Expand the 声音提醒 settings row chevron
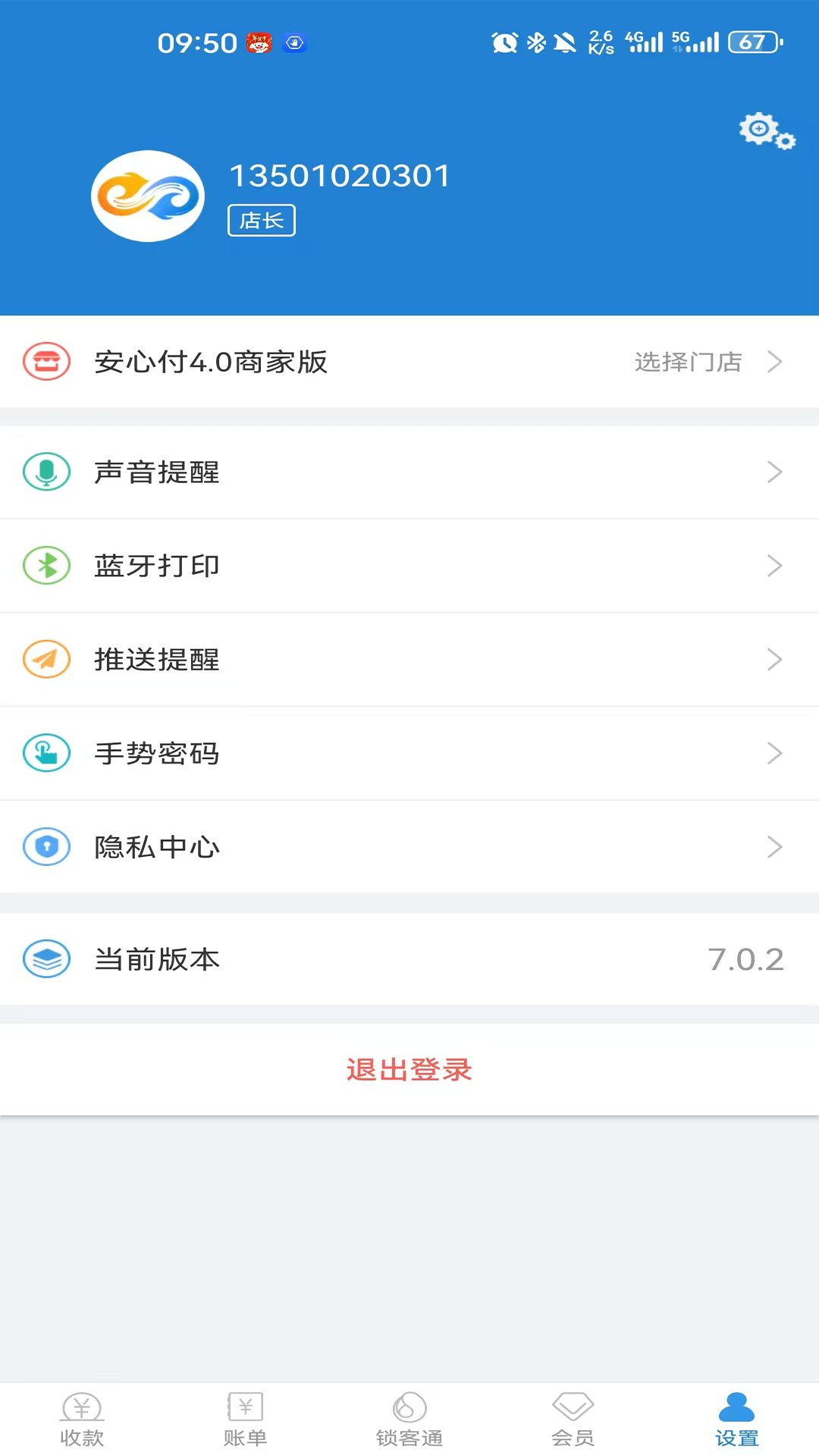 click(775, 472)
